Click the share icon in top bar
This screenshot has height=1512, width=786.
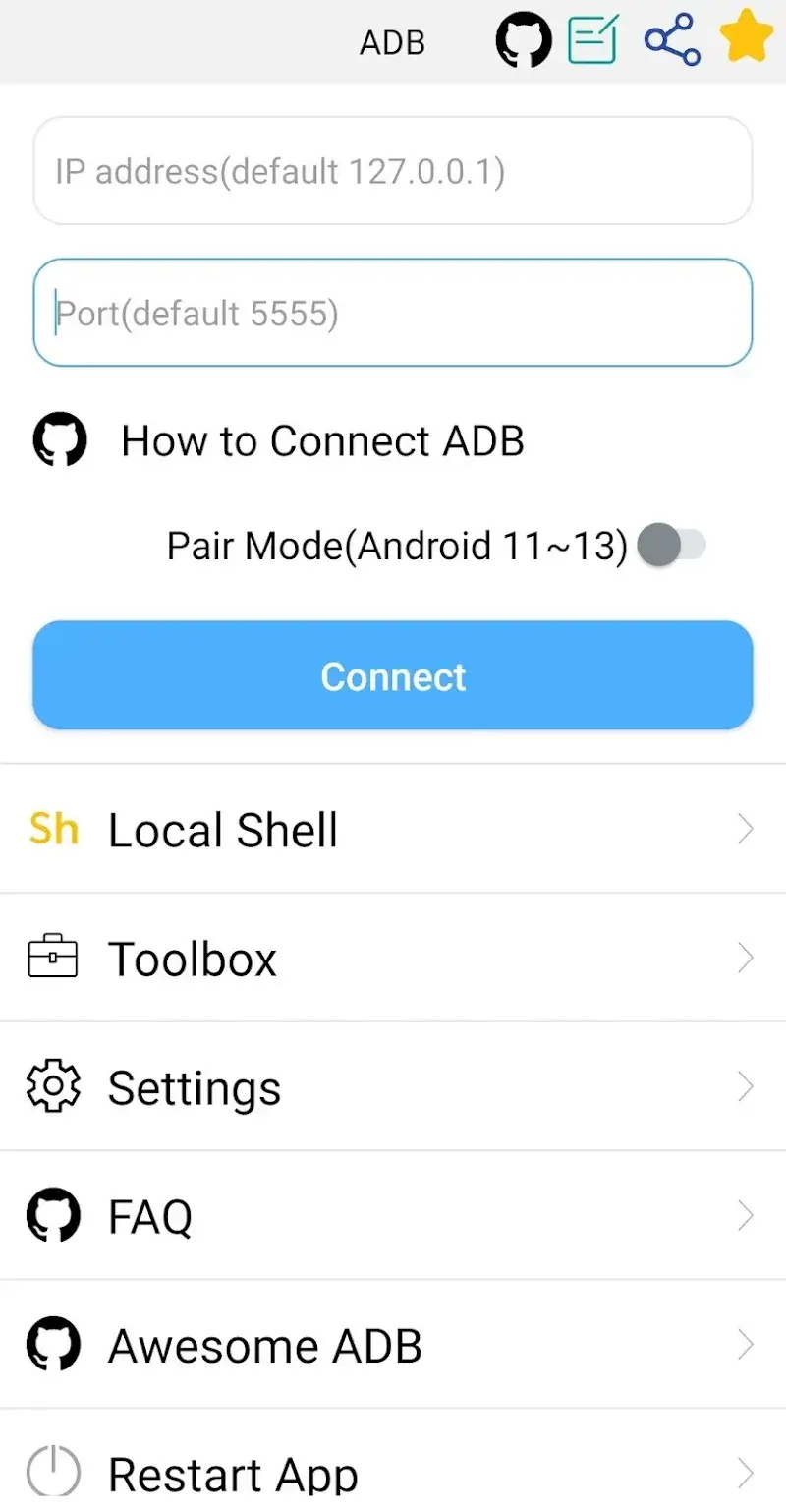tap(670, 41)
